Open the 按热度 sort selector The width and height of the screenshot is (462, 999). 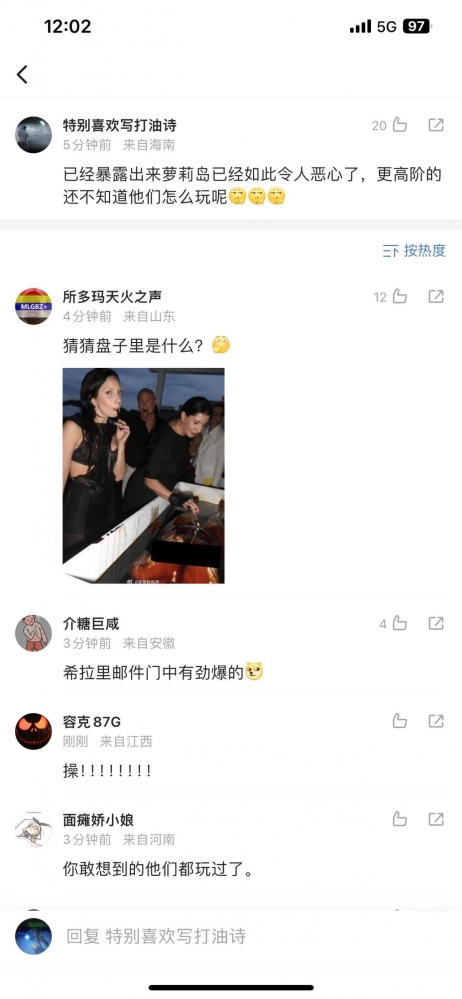(414, 250)
